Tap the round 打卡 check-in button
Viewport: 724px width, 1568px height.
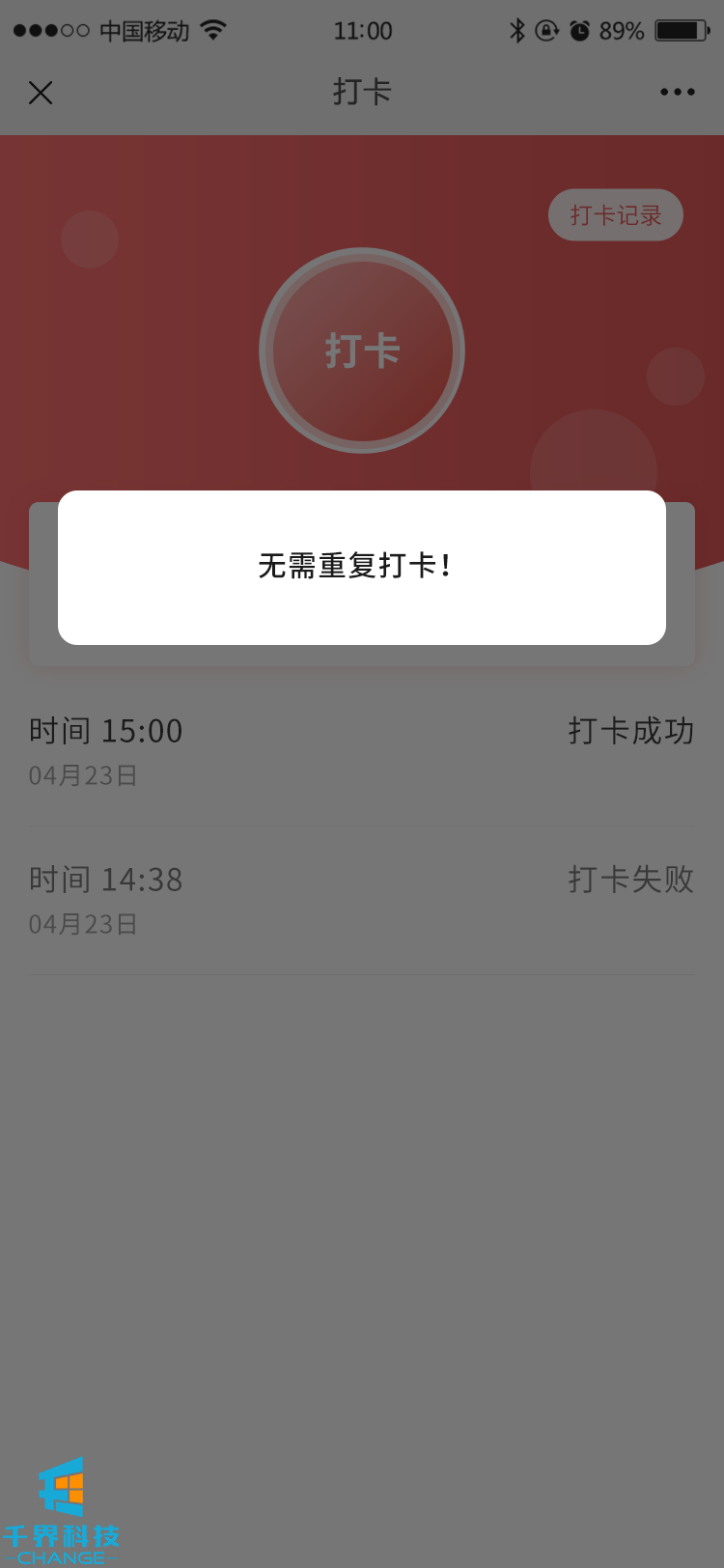(x=362, y=350)
